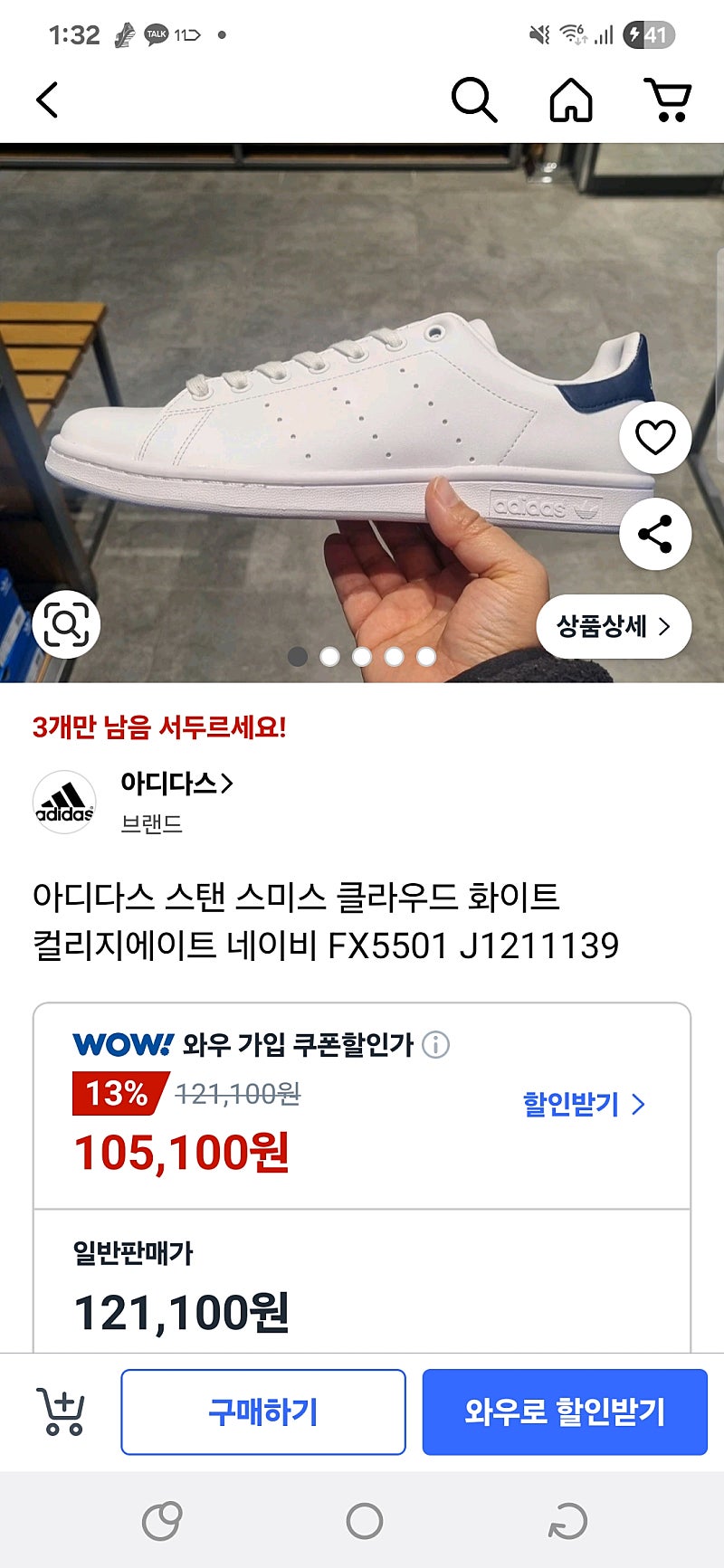The image size is (724, 1568).
Task: Open system recent apps
Action: pos(162,1521)
